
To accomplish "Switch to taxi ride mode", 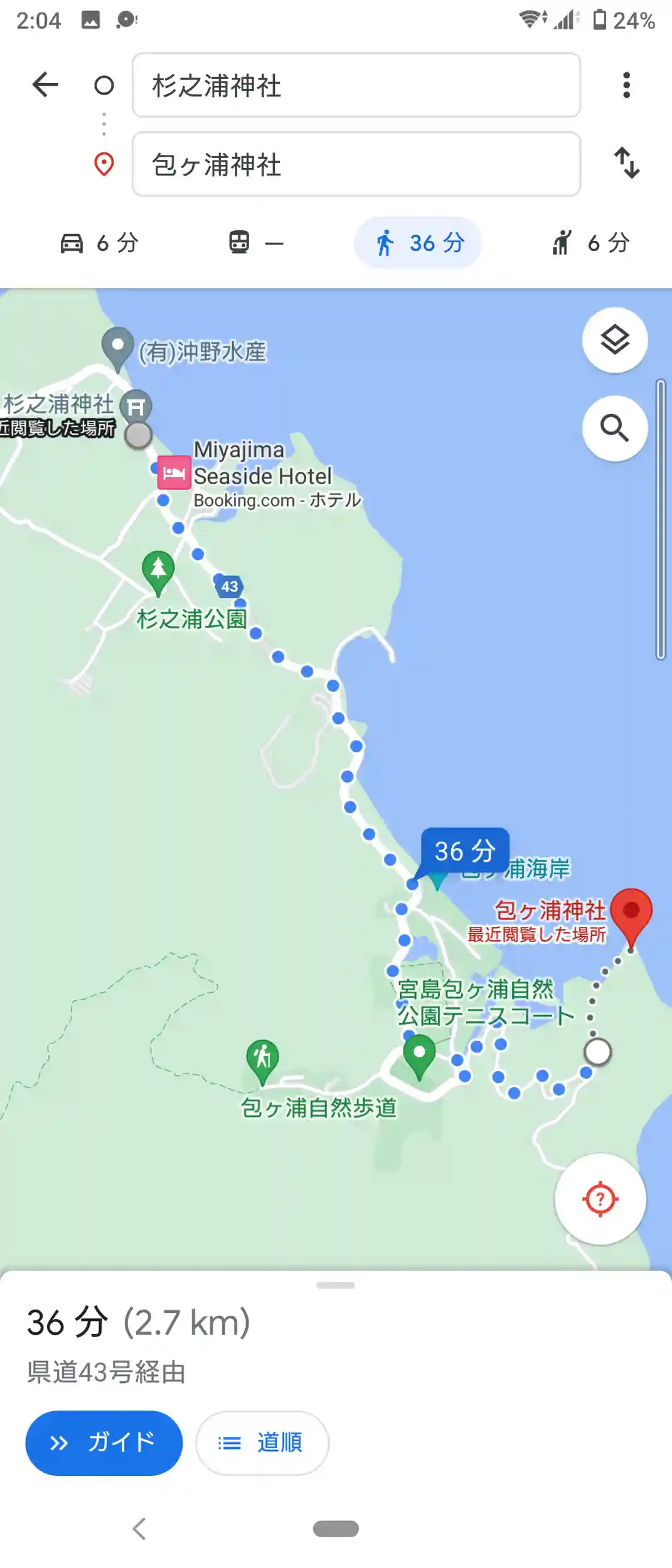I will tap(590, 243).
